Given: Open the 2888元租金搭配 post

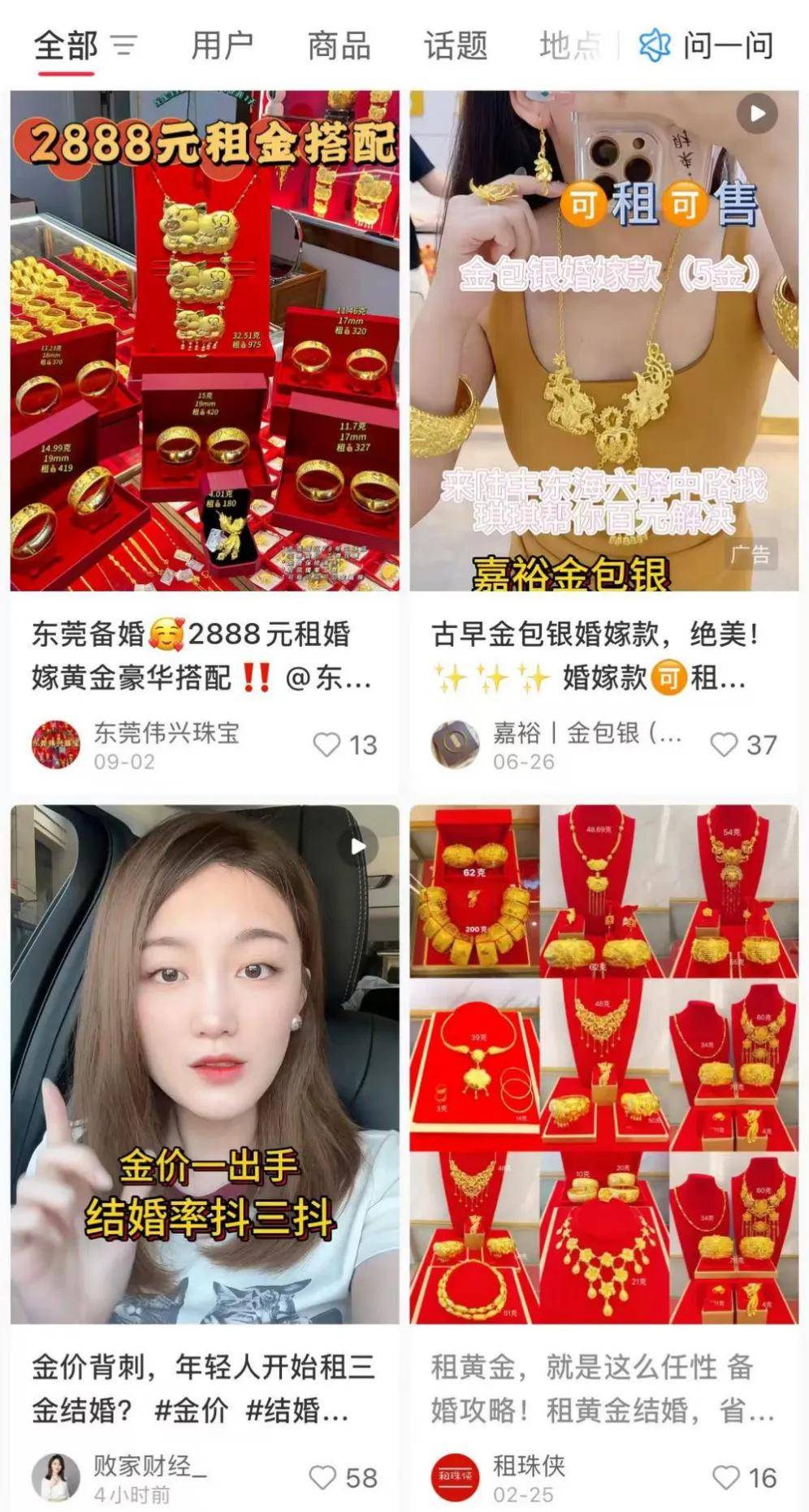Looking at the screenshot, I should click(205, 341).
